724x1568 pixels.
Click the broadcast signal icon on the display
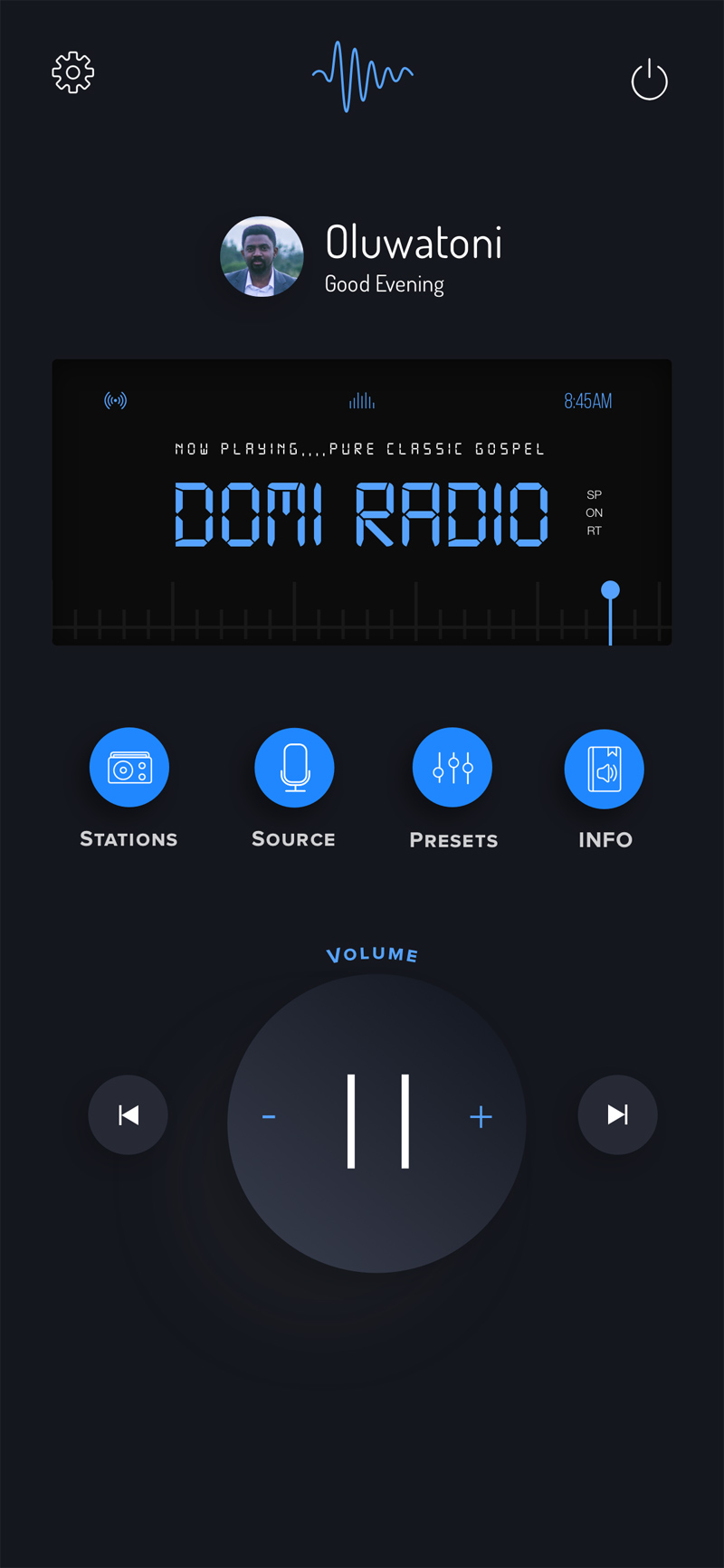coord(116,399)
